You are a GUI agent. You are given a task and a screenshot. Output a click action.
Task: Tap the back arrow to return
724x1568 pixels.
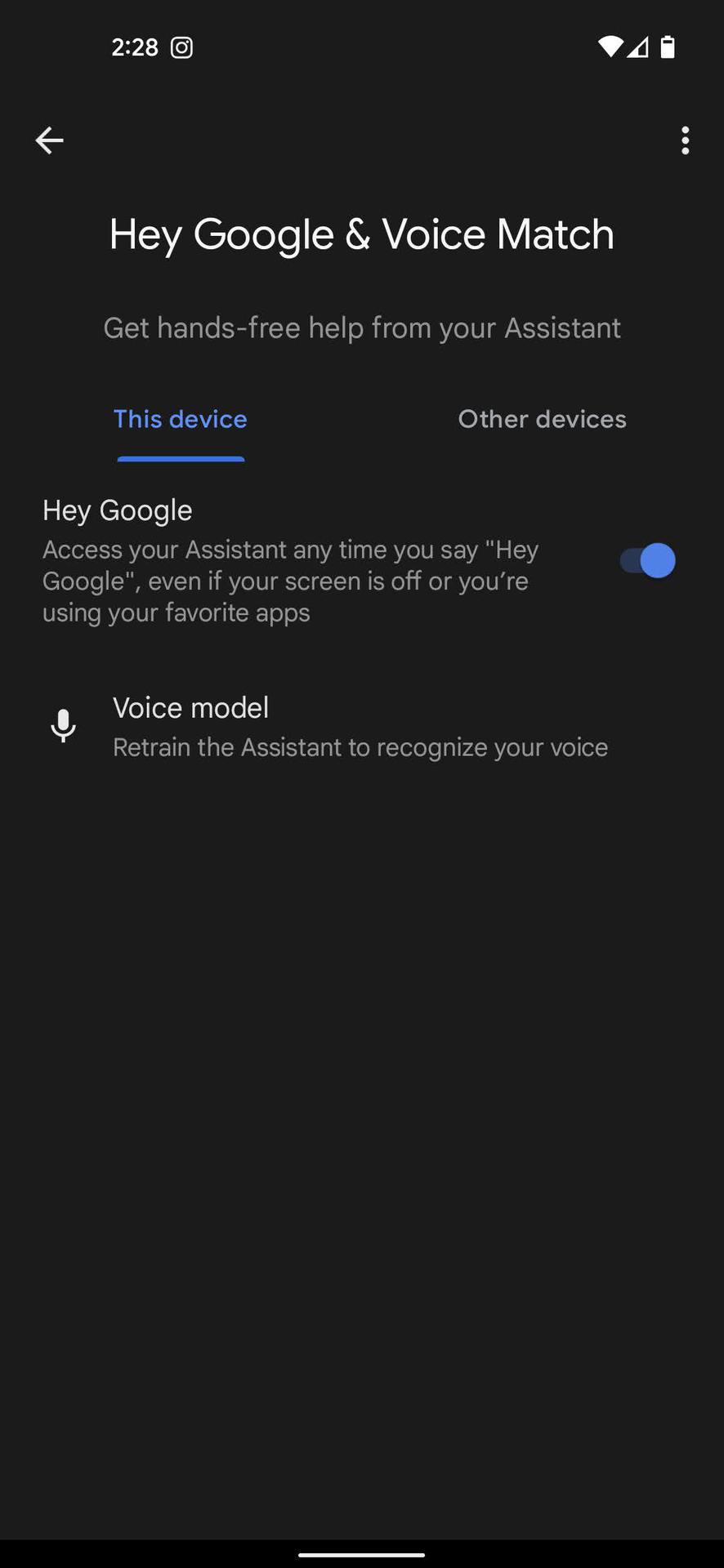(x=49, y=140)
